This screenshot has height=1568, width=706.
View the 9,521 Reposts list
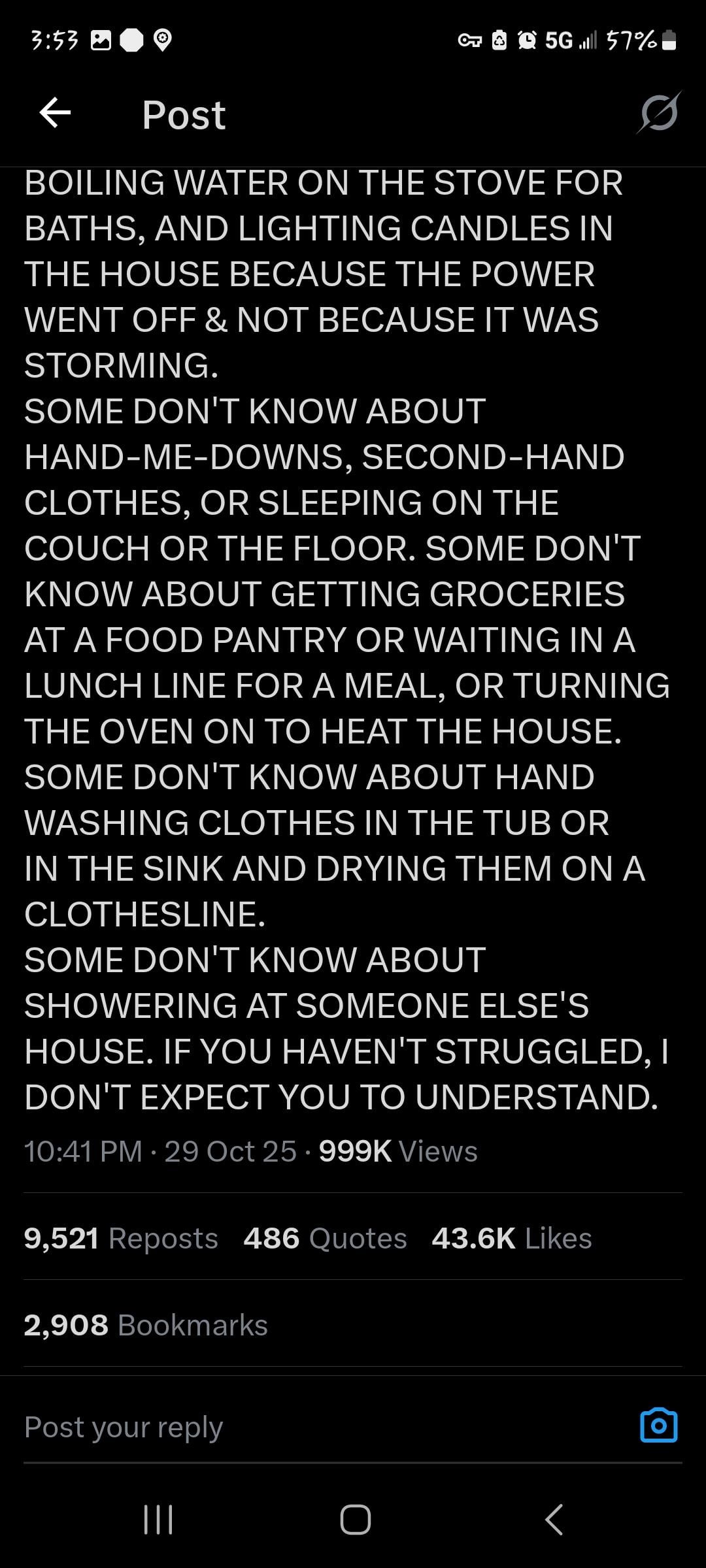(x=121, y=1238)
